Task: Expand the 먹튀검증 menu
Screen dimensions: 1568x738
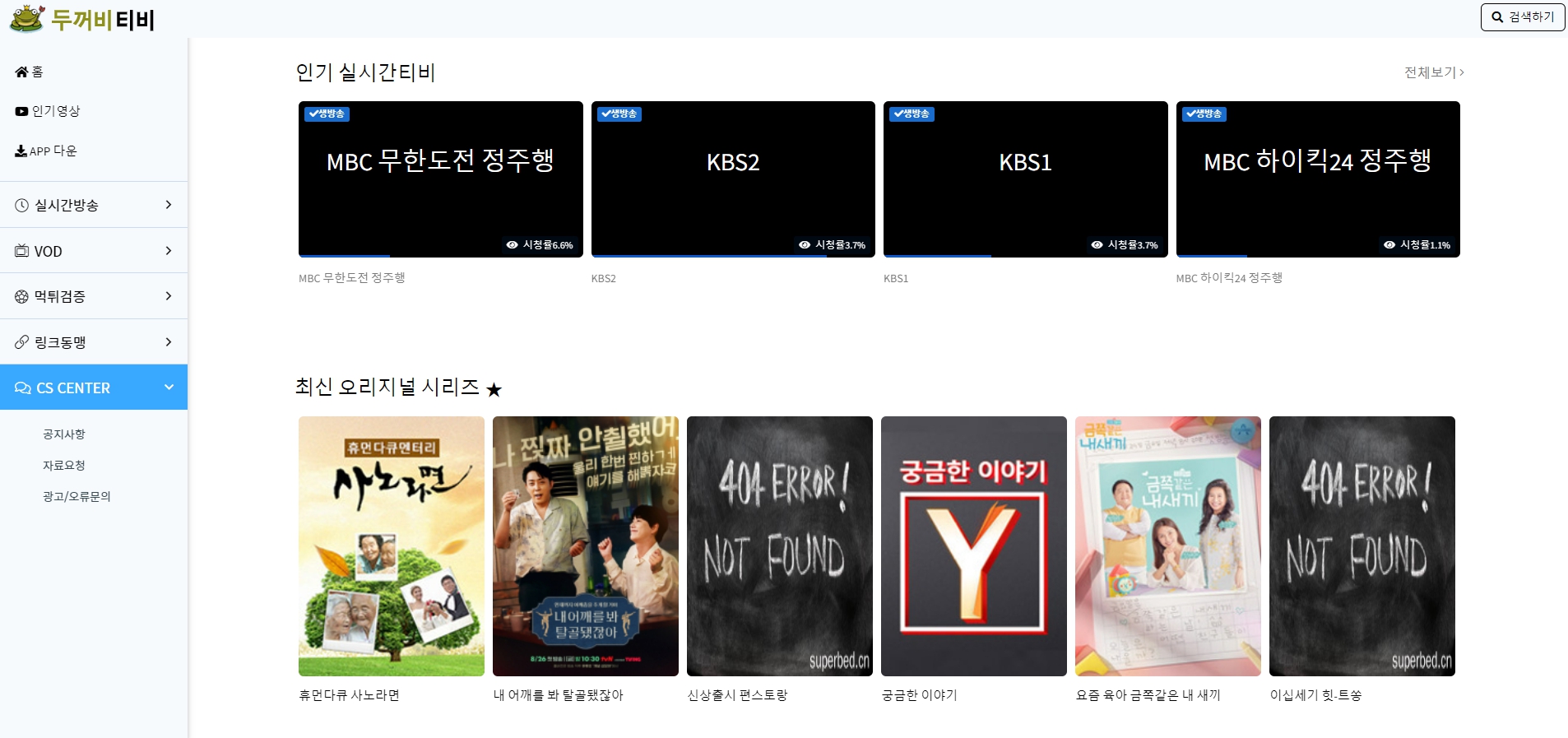Action: 94,296
